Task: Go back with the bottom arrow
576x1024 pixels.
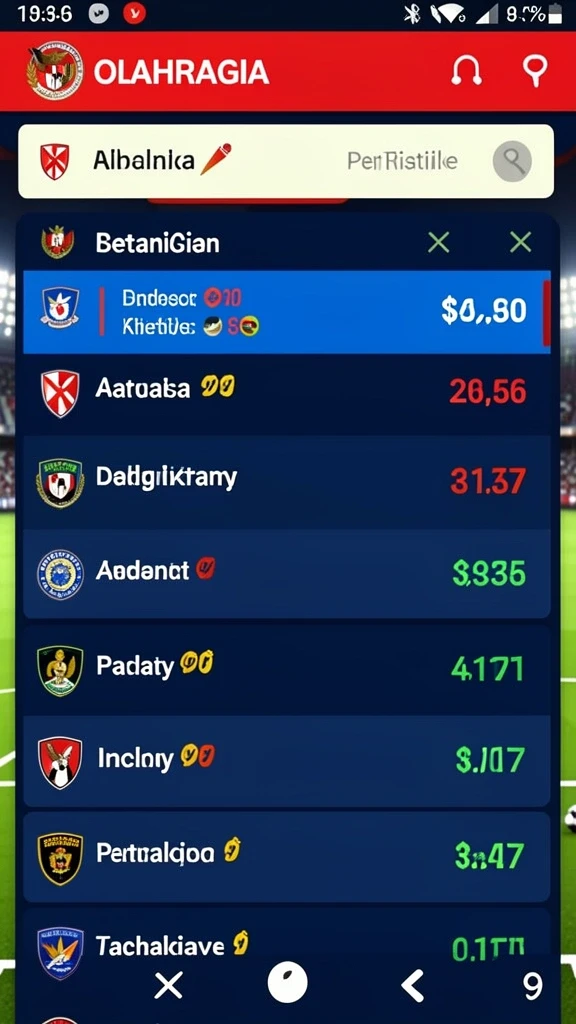Action: pyautogui.click(x=412, y=985)
